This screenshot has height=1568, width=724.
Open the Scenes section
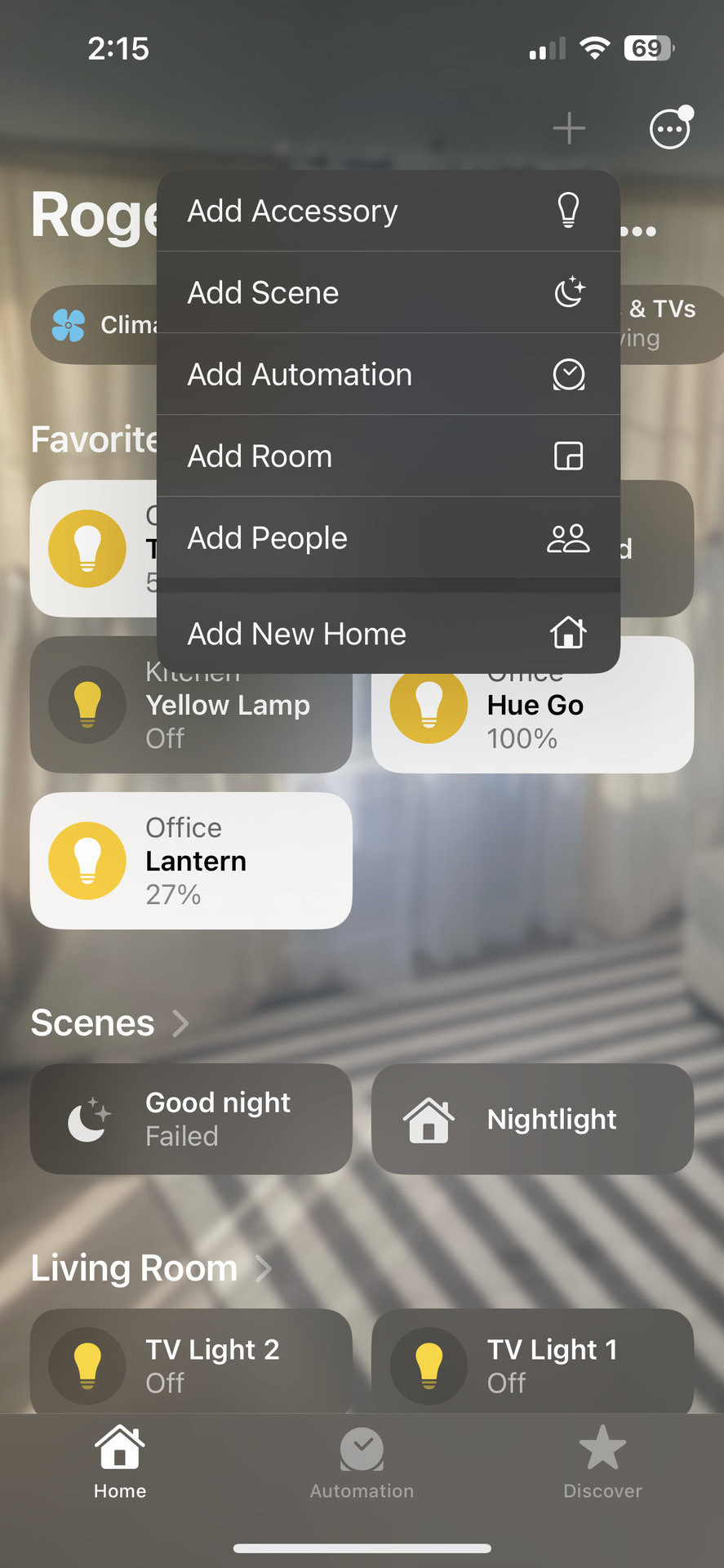(x=109, y=1023)
